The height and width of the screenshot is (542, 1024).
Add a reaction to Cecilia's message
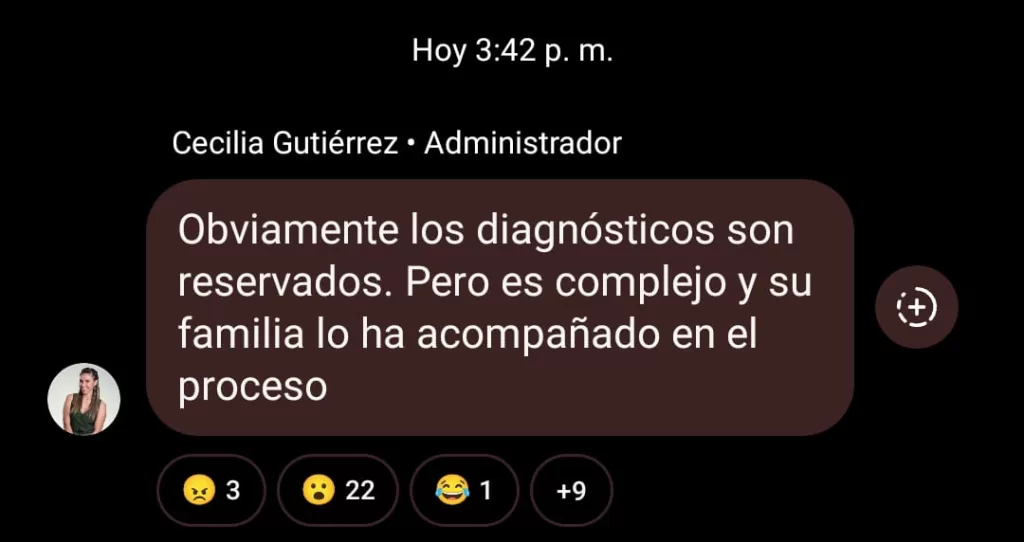[916, 307]
